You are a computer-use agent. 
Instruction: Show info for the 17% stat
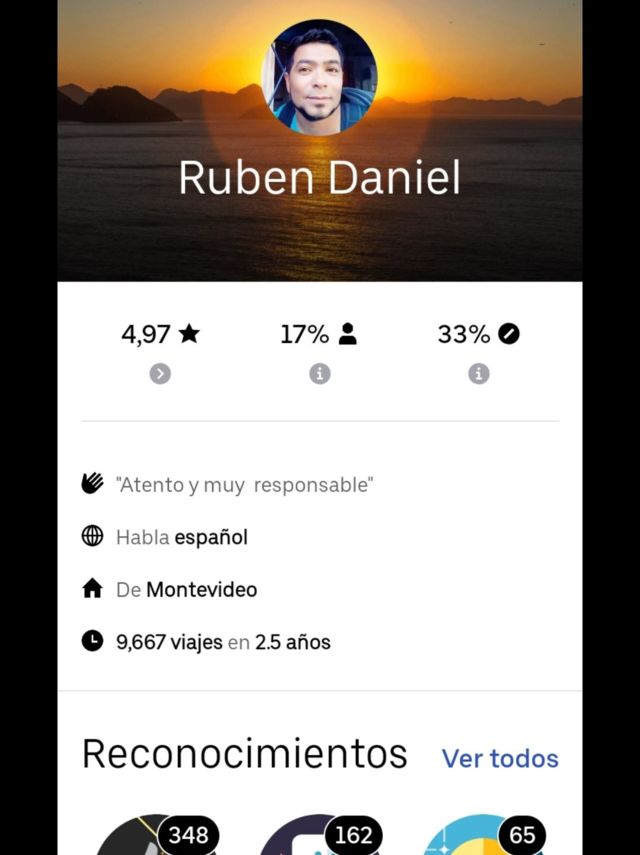click(319, 373)
